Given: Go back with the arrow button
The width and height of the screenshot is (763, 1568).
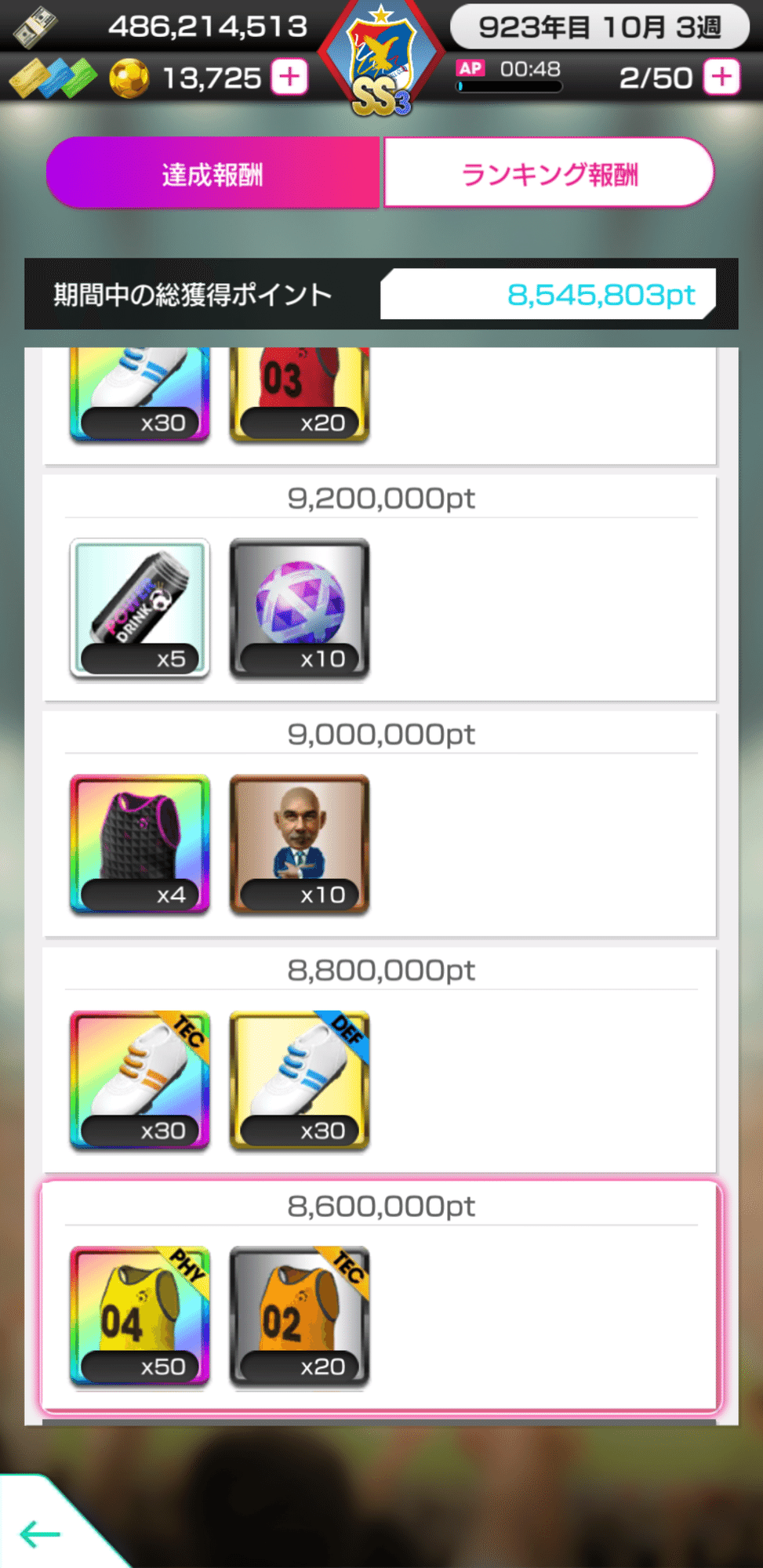Looking at the screenshot, I should point(40,1533).
